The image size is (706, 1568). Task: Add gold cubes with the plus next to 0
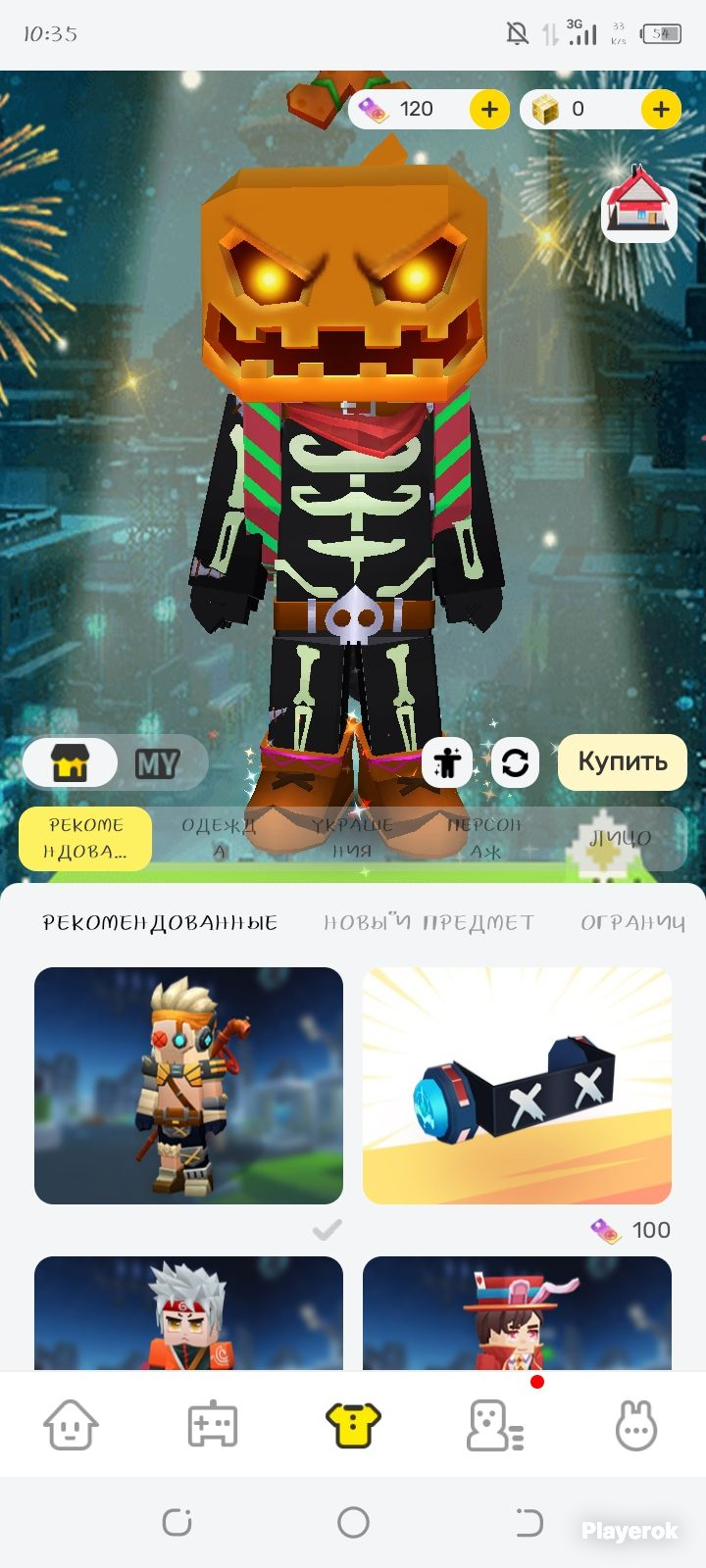[661, 109]
